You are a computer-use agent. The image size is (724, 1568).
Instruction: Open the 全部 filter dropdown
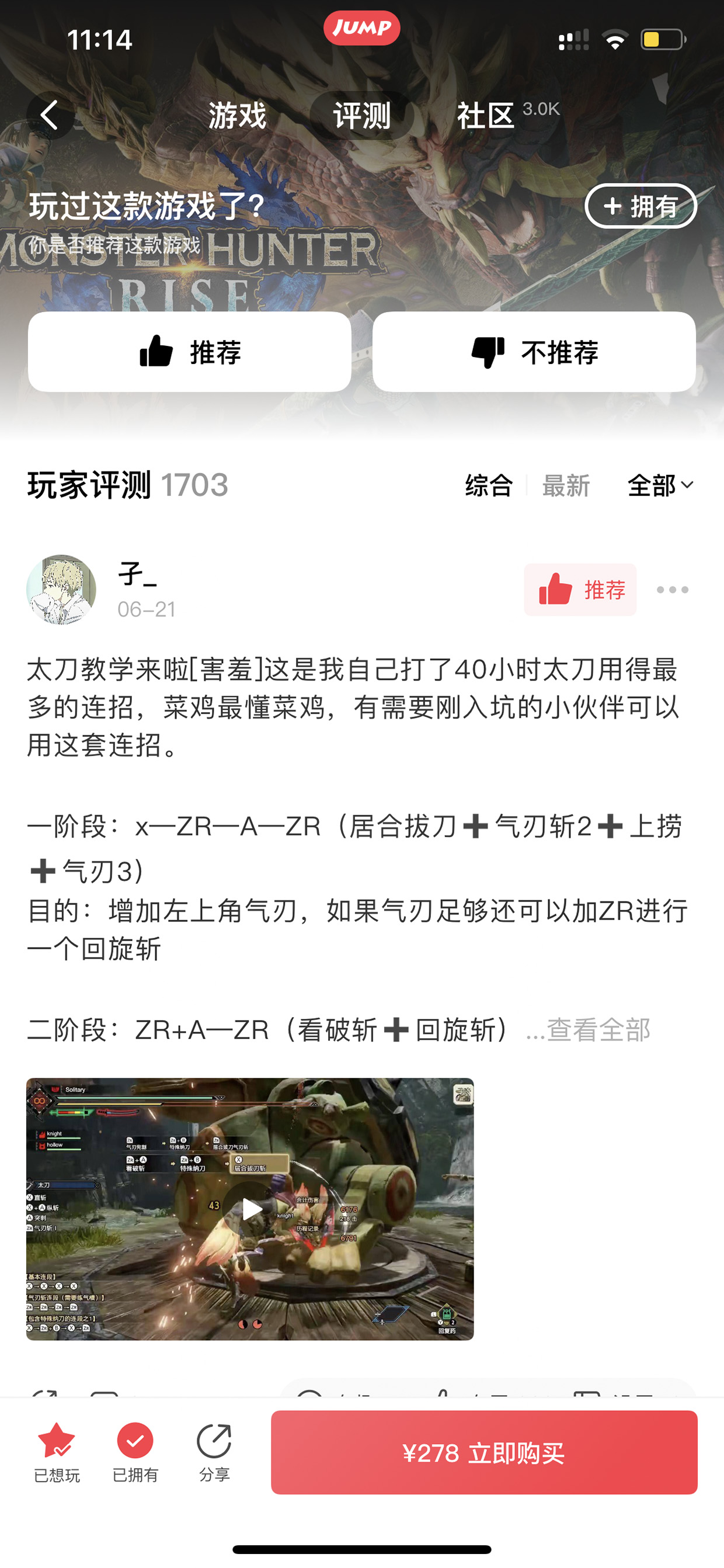[660, 485]
